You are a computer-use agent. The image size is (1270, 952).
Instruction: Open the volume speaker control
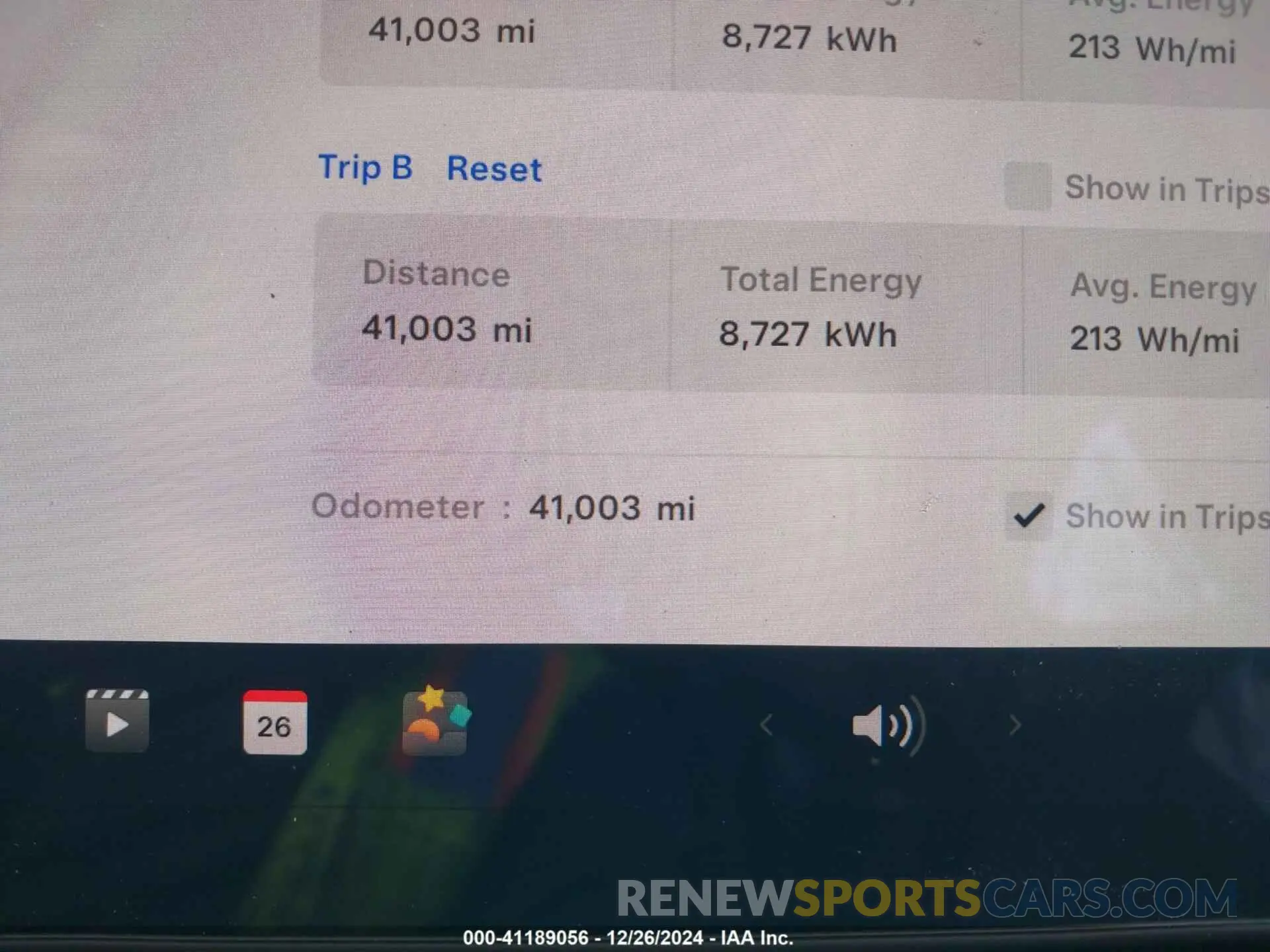888,726
